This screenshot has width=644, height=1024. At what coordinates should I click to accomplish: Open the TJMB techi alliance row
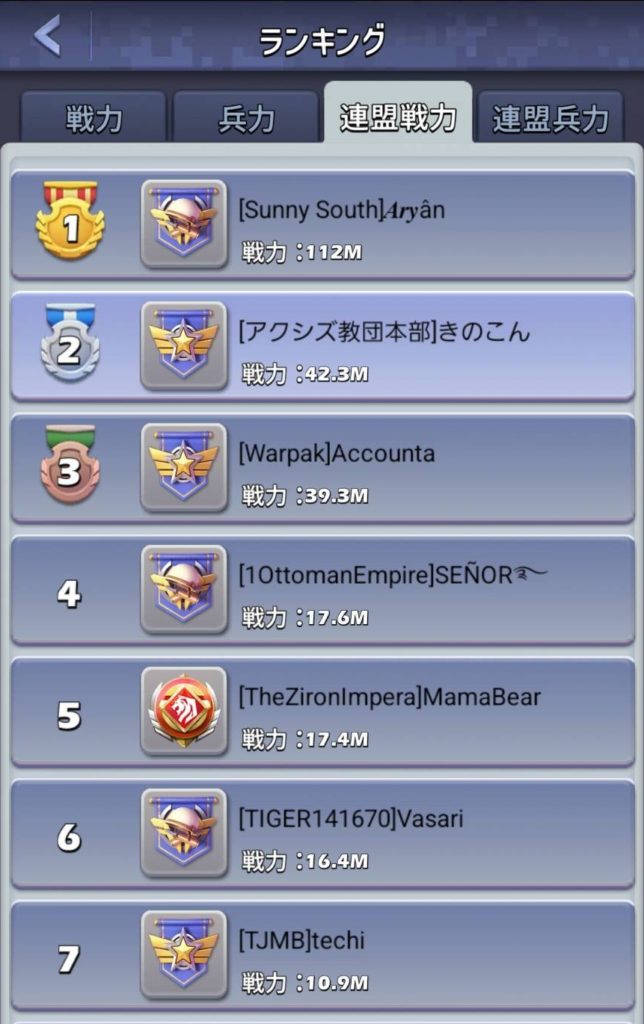pos(322,956)
